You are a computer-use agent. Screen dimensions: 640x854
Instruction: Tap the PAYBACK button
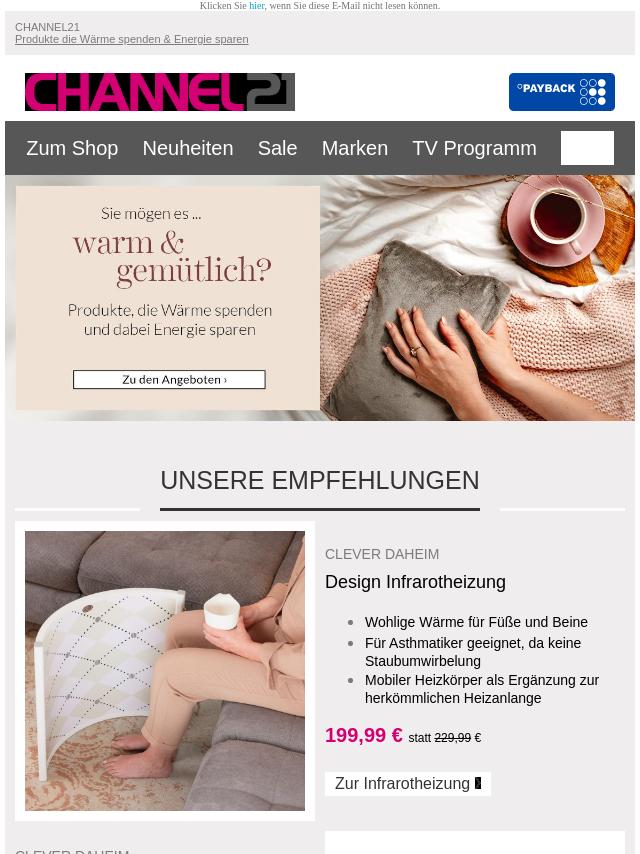point(561,92)
